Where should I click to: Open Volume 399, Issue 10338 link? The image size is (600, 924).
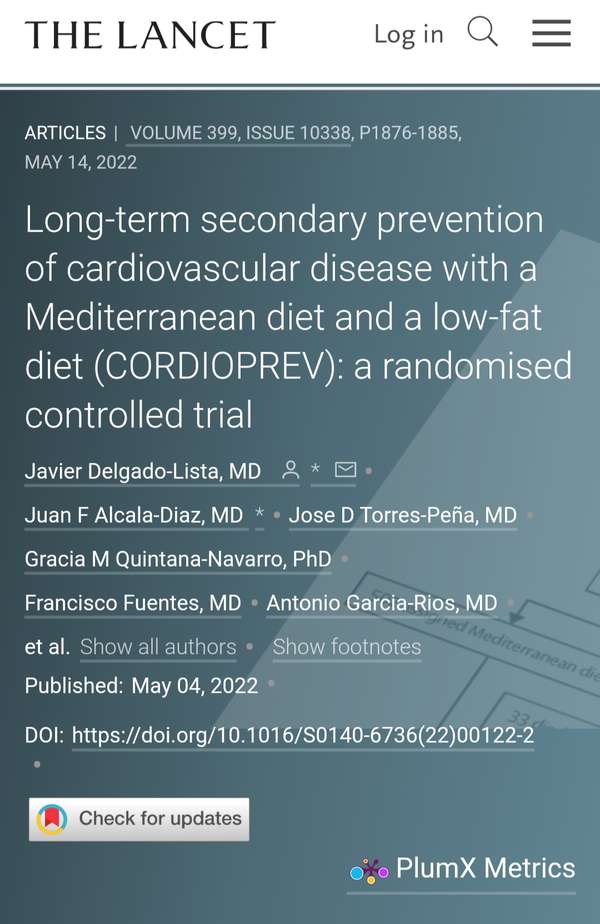point(240,133)
